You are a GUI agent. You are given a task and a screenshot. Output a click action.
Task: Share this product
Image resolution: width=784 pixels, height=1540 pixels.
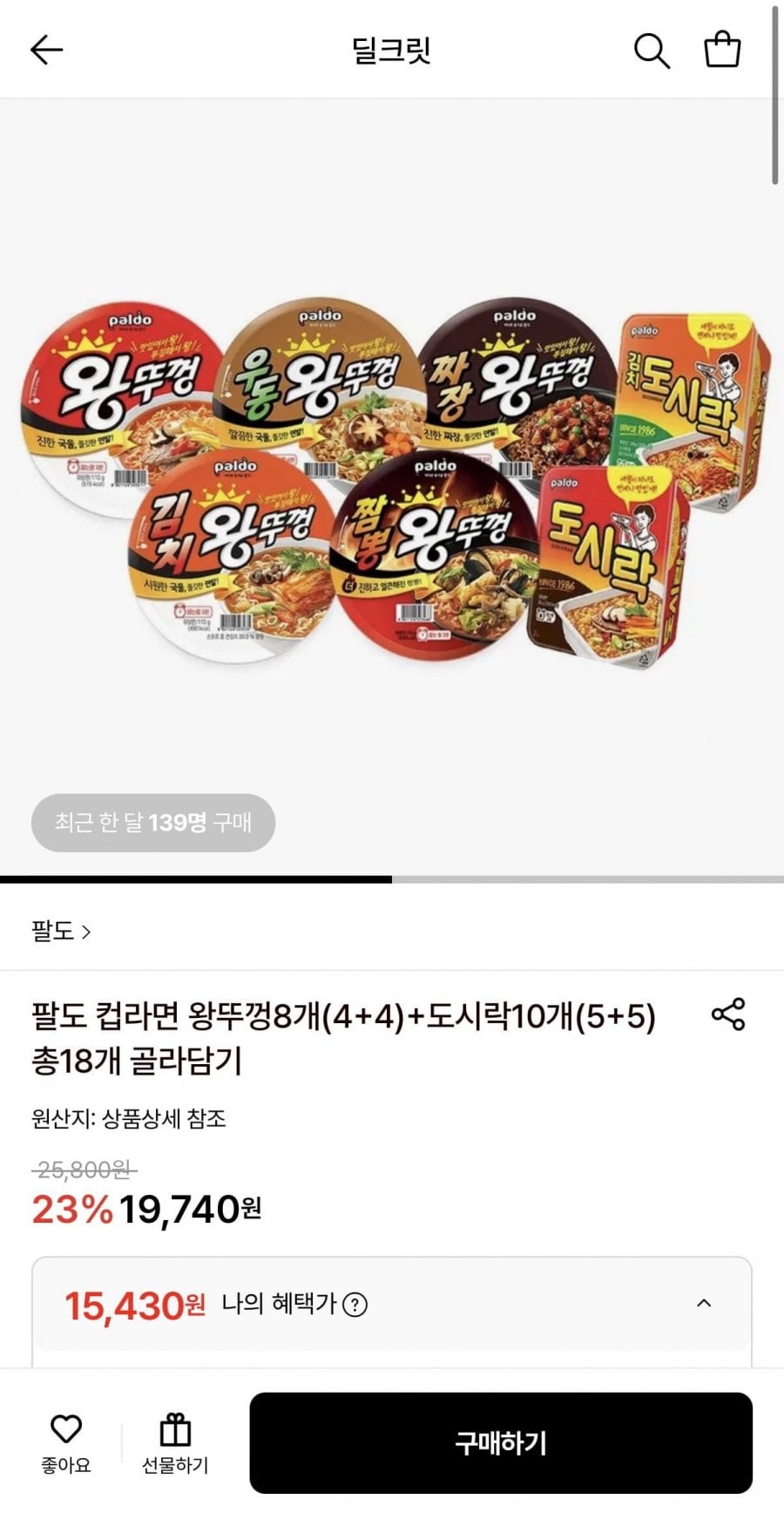click(x=728, y=1014)
